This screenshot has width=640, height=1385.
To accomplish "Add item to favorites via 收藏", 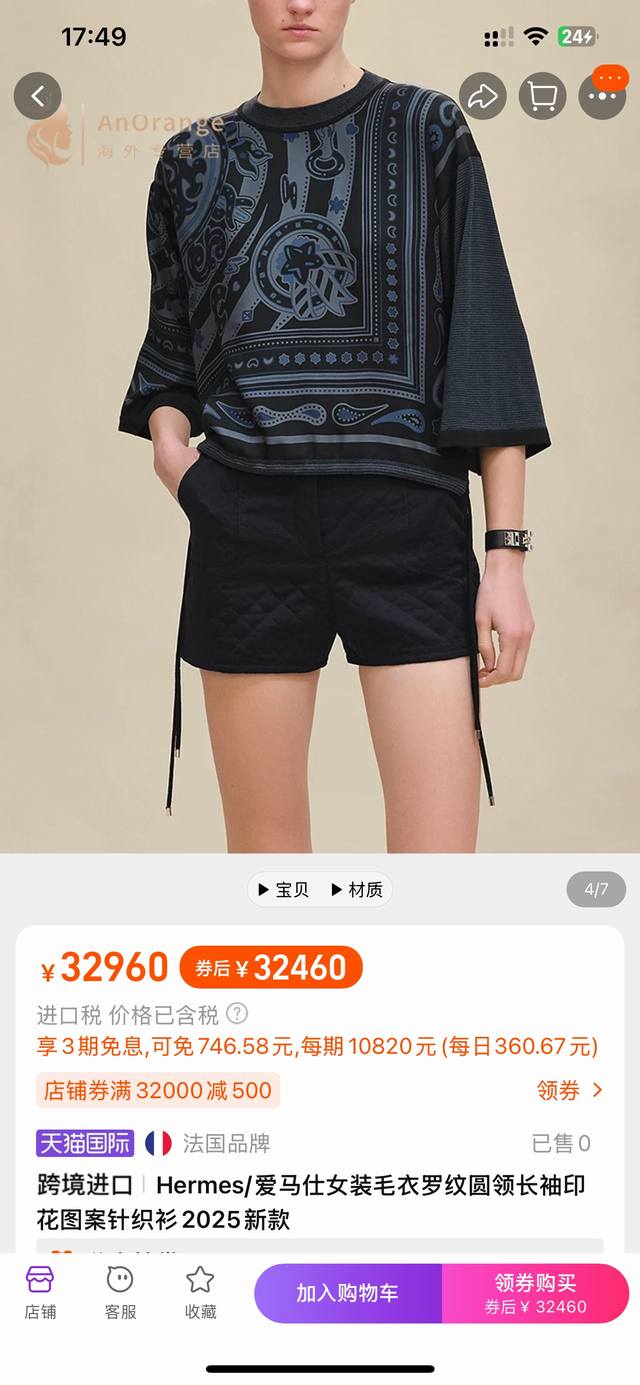I will (x=200, y=1292).
